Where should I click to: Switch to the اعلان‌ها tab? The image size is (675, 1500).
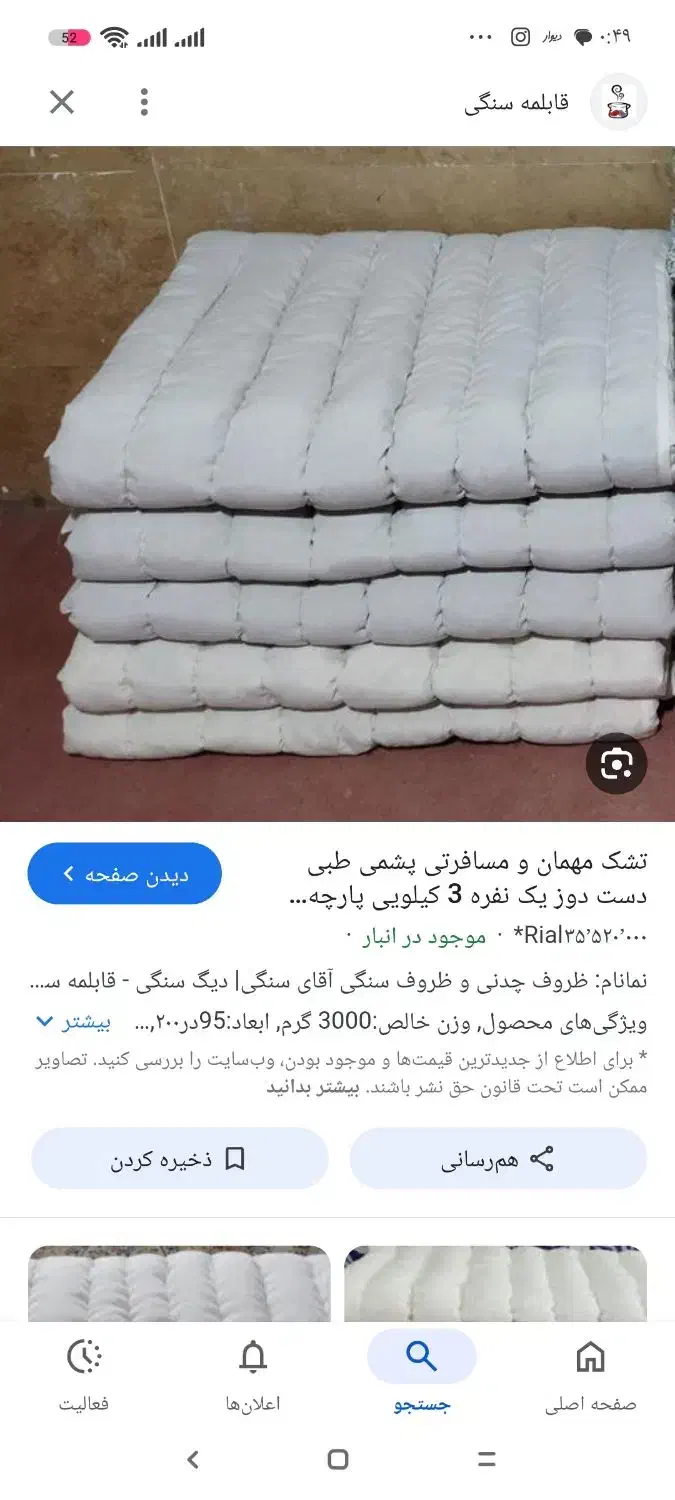[x=253, y=1375]
